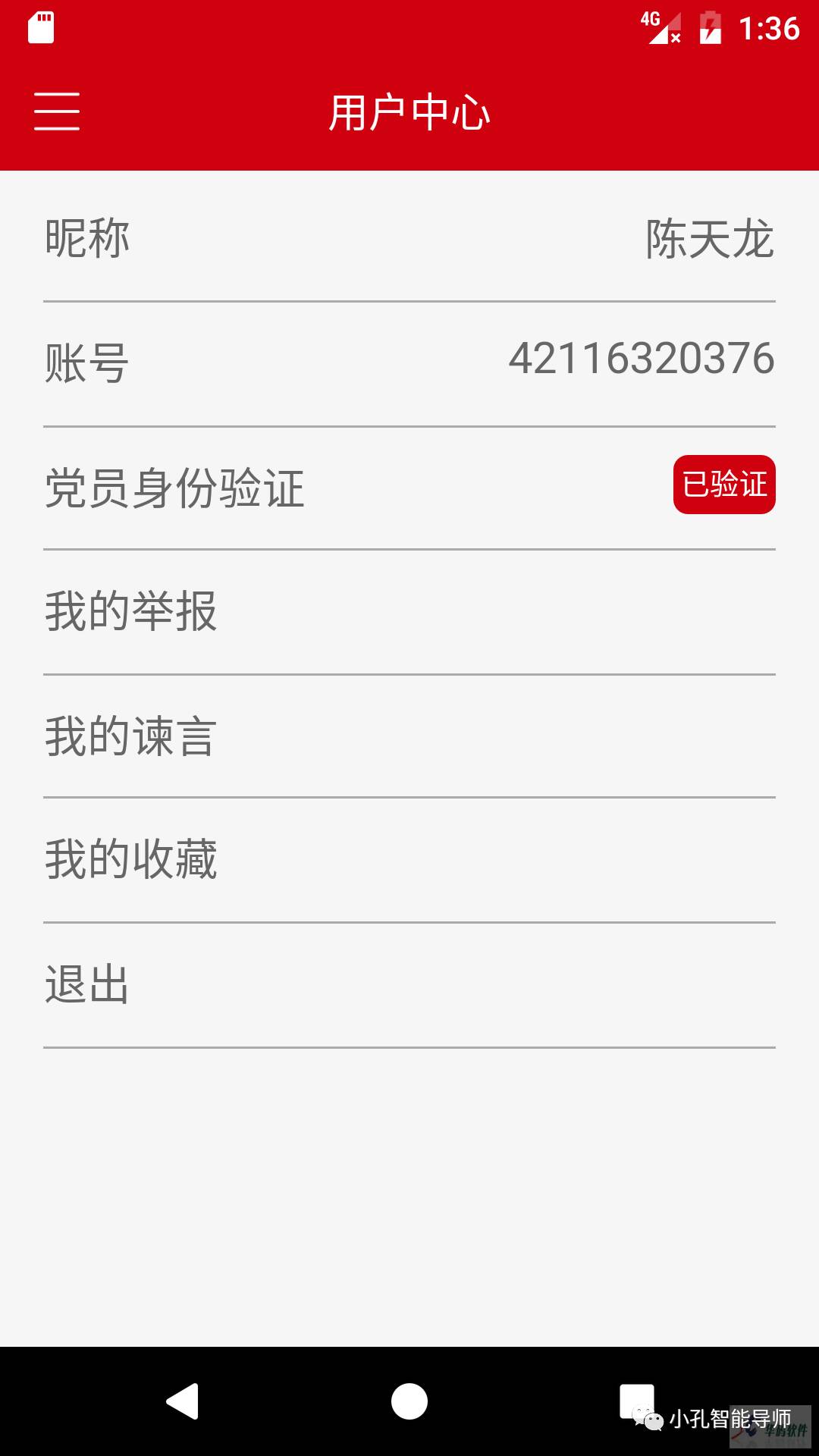Tap the 已验证 verified badge
The image size is (819, 1456).
tap(724, 485)
